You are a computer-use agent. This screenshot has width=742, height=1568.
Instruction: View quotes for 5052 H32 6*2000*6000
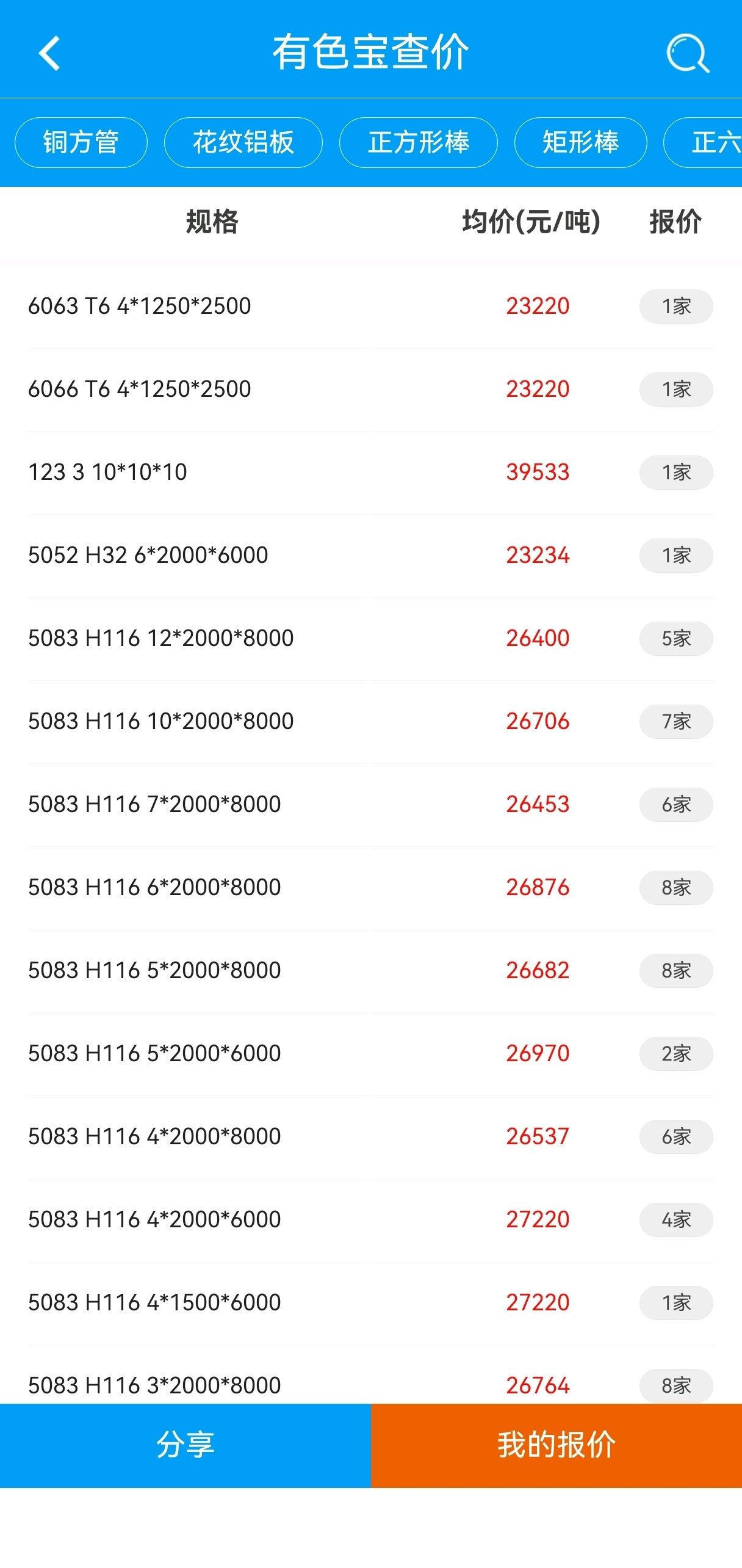coord(676,556)
